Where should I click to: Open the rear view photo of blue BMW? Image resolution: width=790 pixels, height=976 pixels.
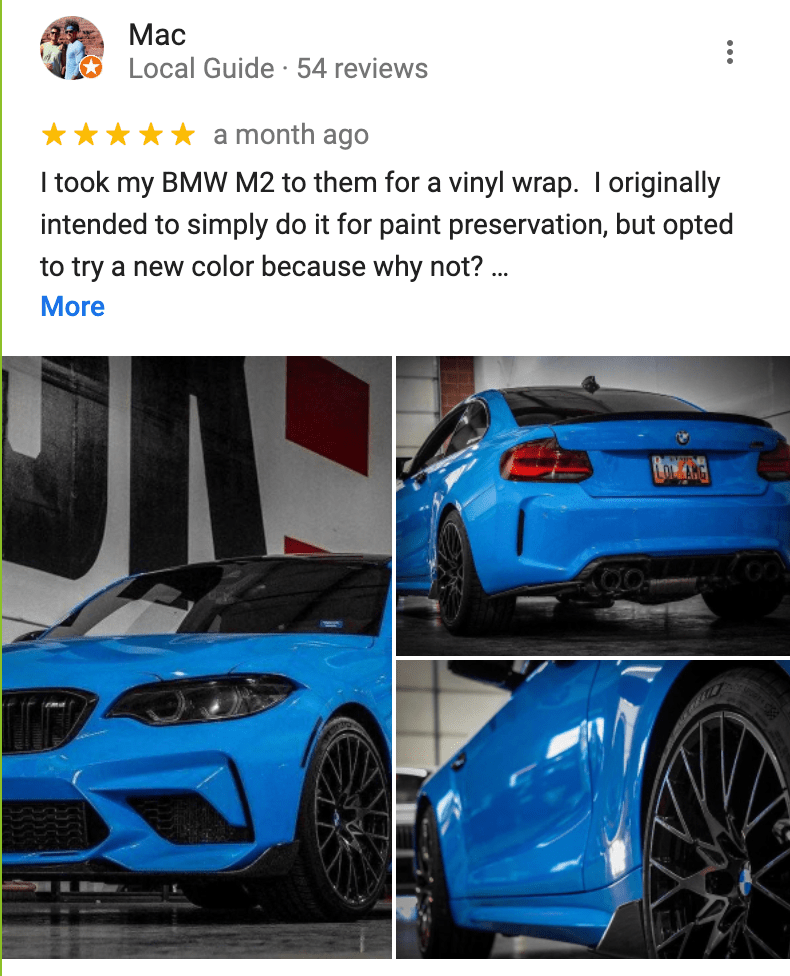point(592,505)
